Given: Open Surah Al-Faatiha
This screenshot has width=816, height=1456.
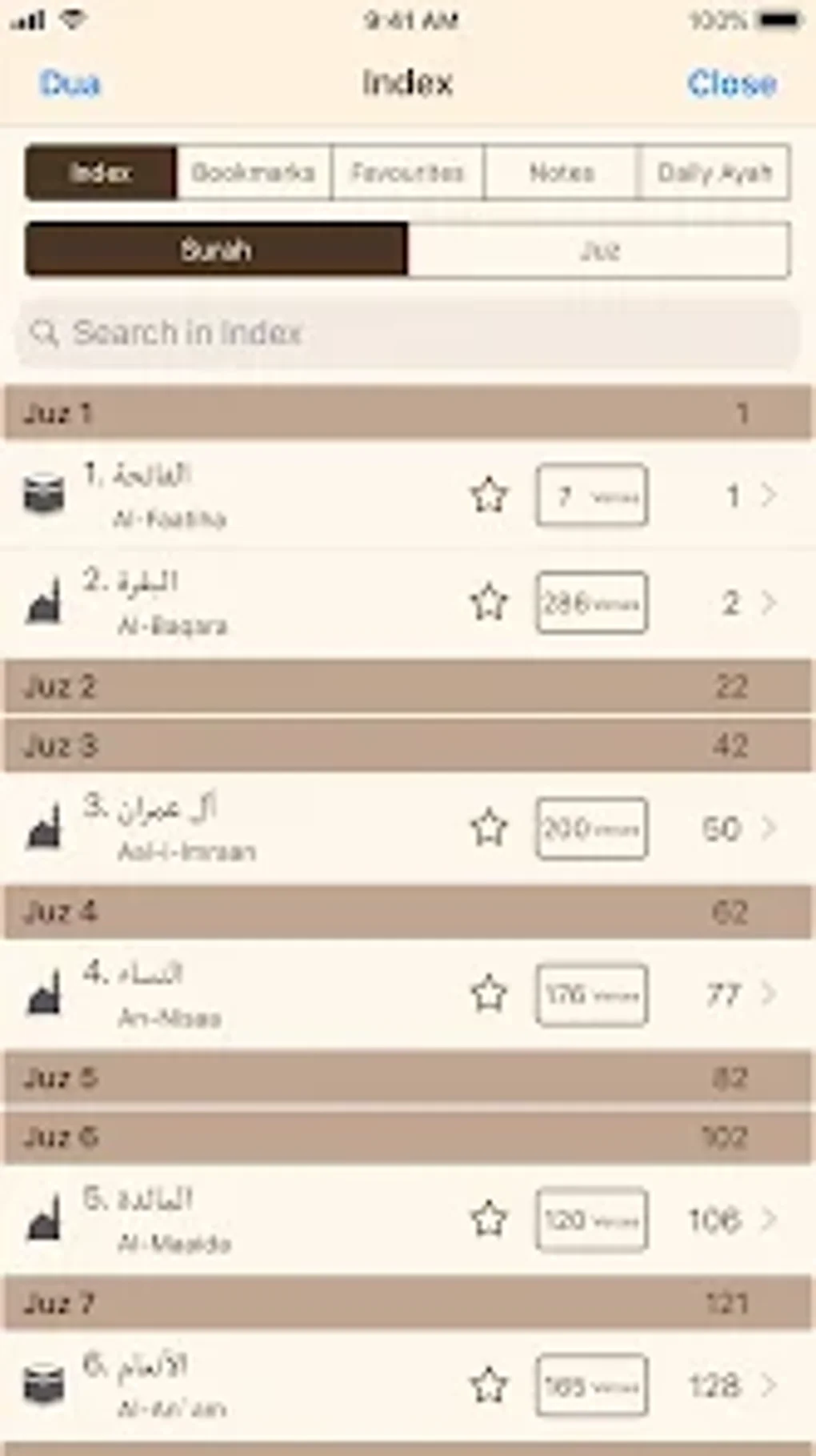Looking at the screenshot, I should tap(408, 495).
